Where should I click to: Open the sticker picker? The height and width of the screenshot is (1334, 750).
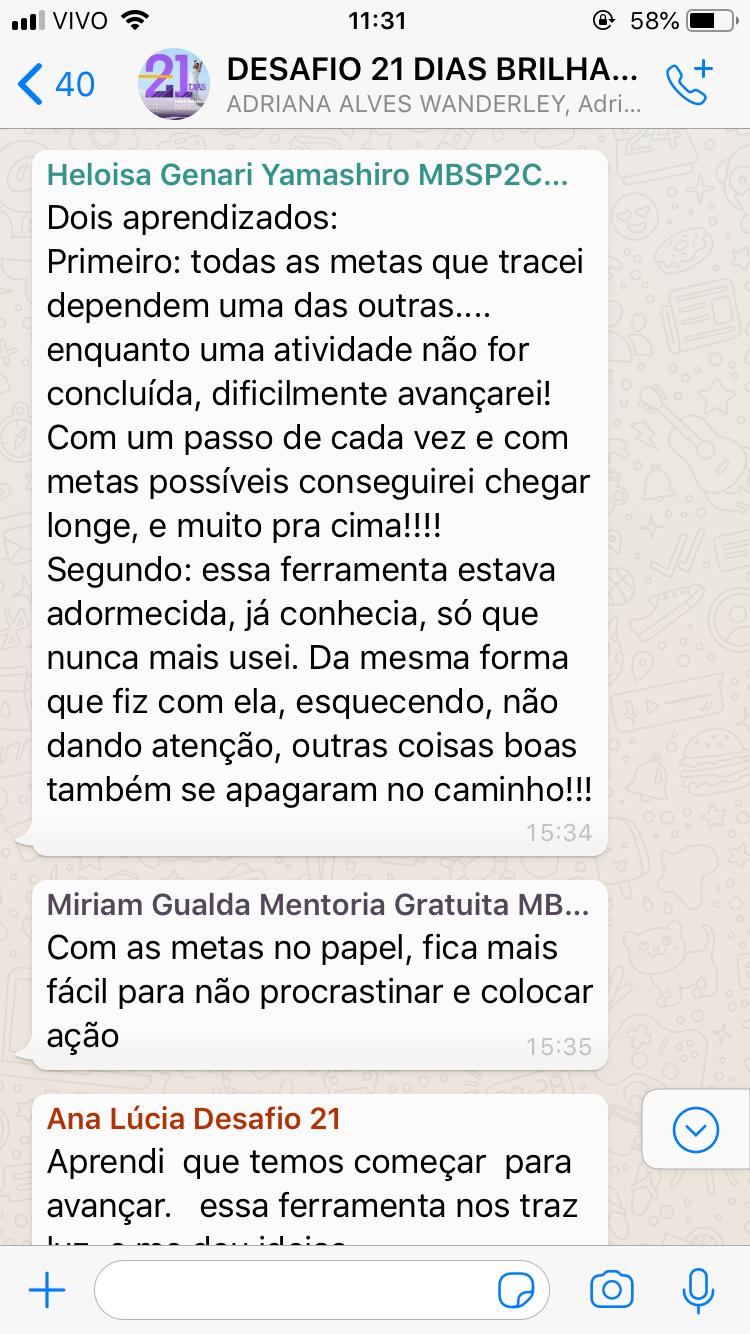coord(517,1290)
